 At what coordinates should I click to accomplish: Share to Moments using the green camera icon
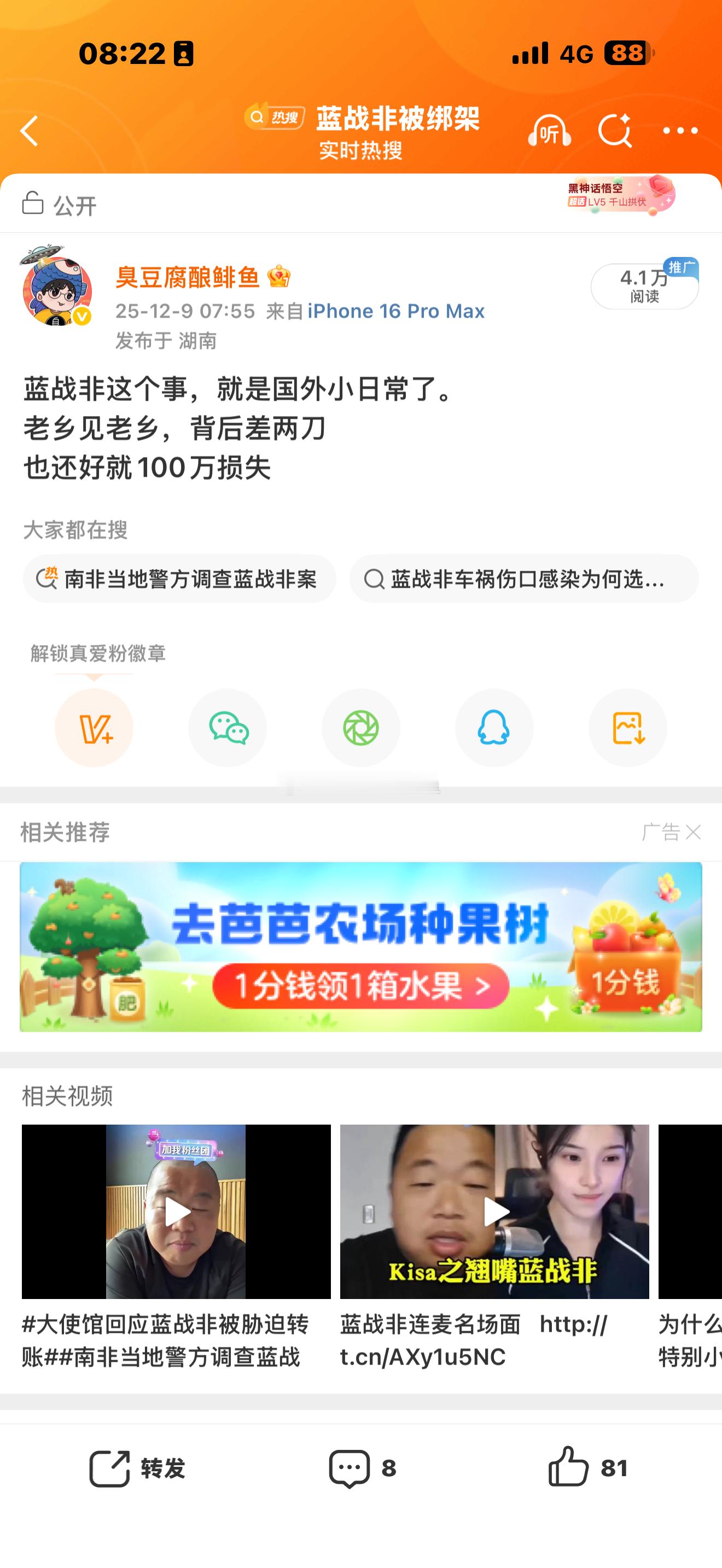(x=360, y=728)
